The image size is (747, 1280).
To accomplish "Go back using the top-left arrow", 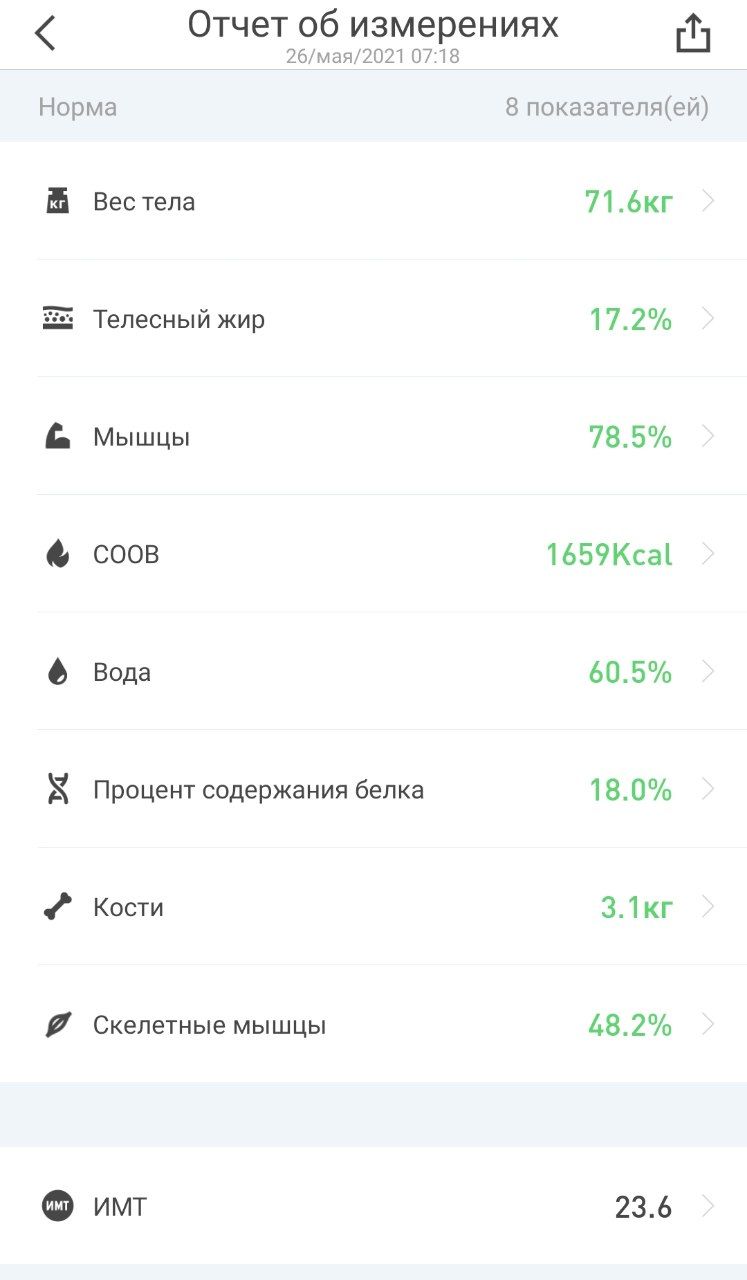I will point(45,34).
